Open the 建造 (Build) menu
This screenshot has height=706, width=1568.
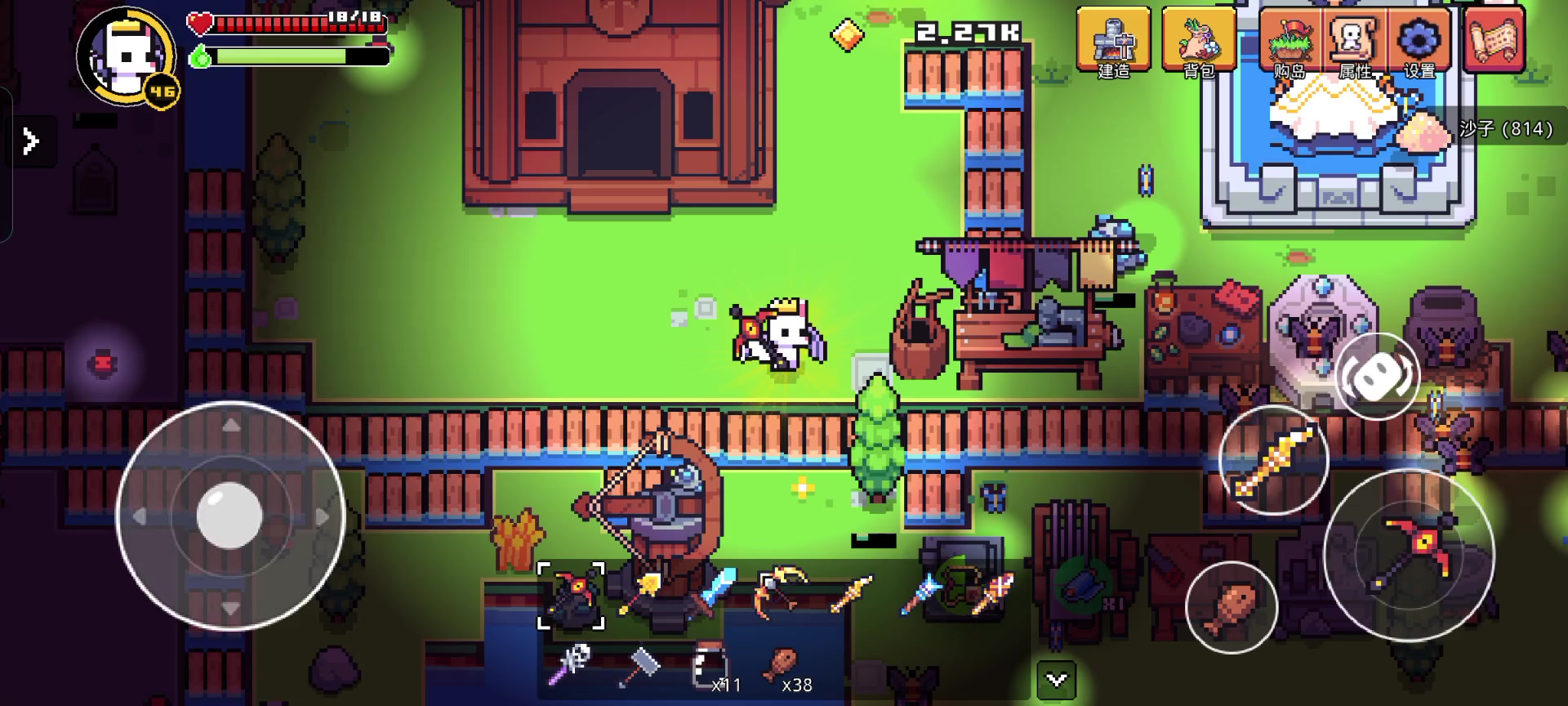click(1113, 42)
